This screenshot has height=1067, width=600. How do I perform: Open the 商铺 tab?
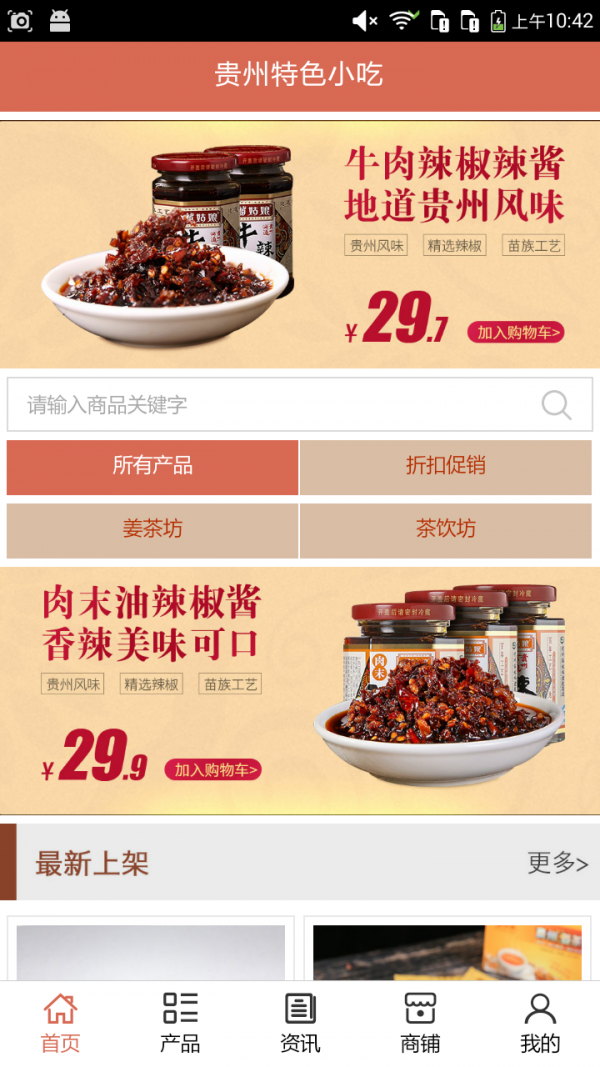420,1023
